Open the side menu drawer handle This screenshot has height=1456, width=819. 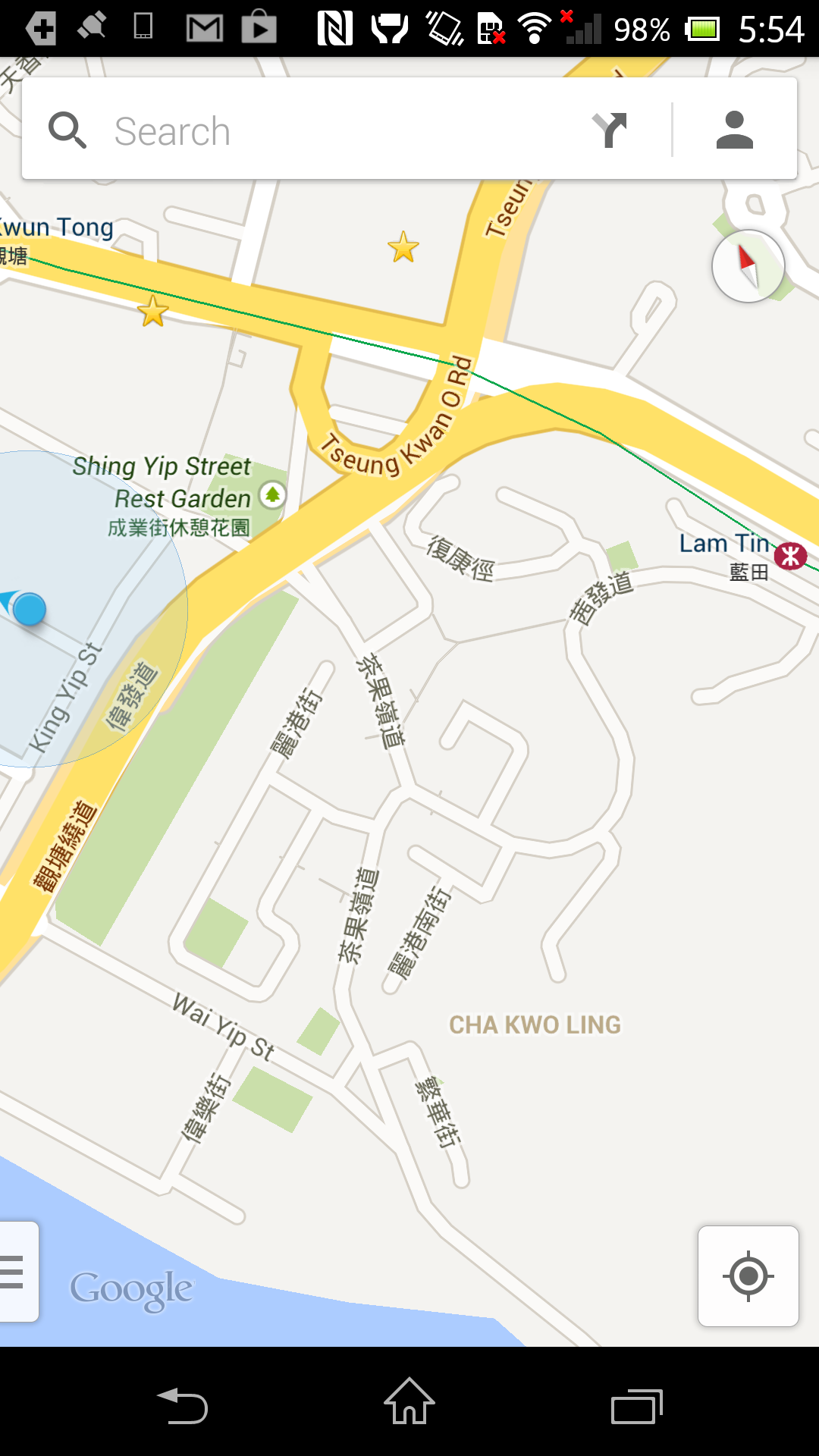coord(15,1272)
